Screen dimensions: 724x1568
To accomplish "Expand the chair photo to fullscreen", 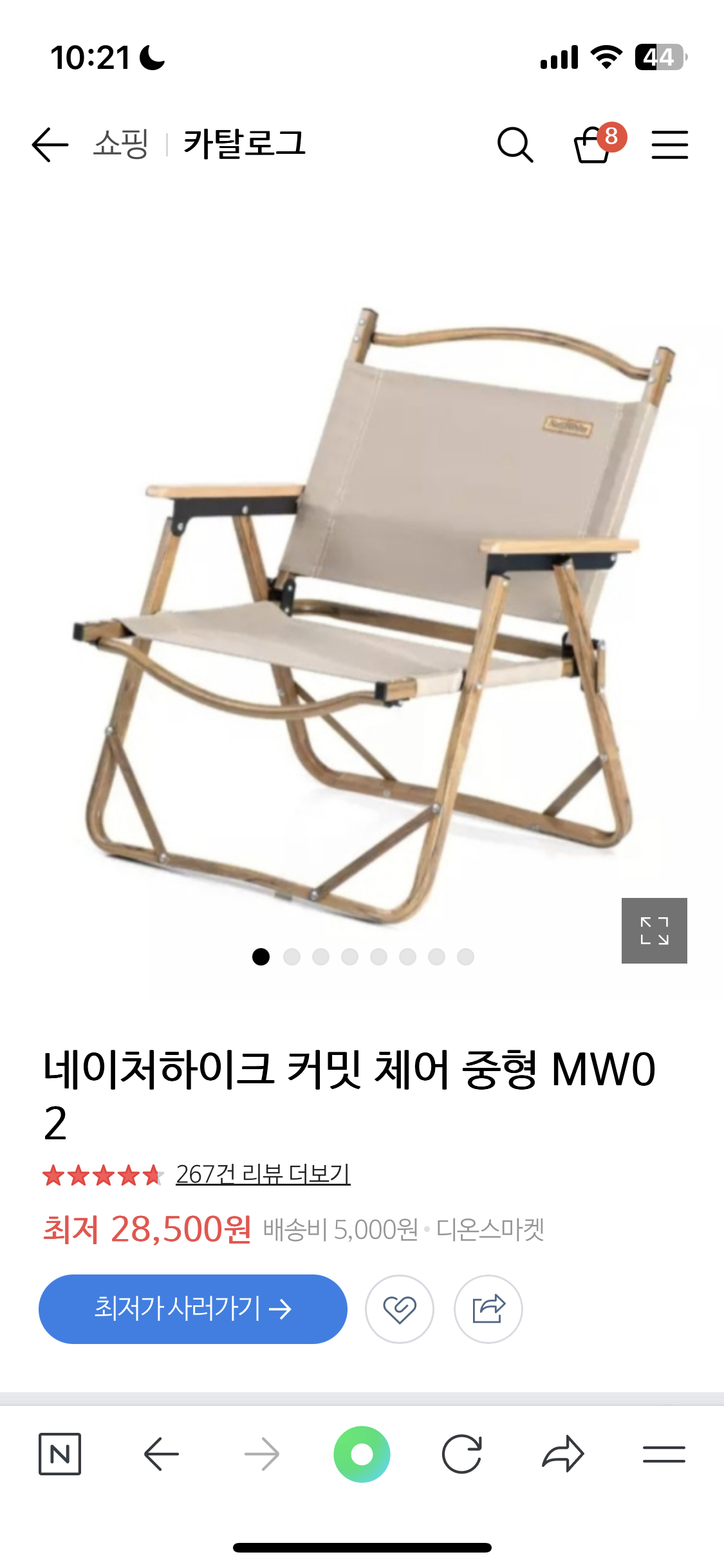I will (654, 931).
